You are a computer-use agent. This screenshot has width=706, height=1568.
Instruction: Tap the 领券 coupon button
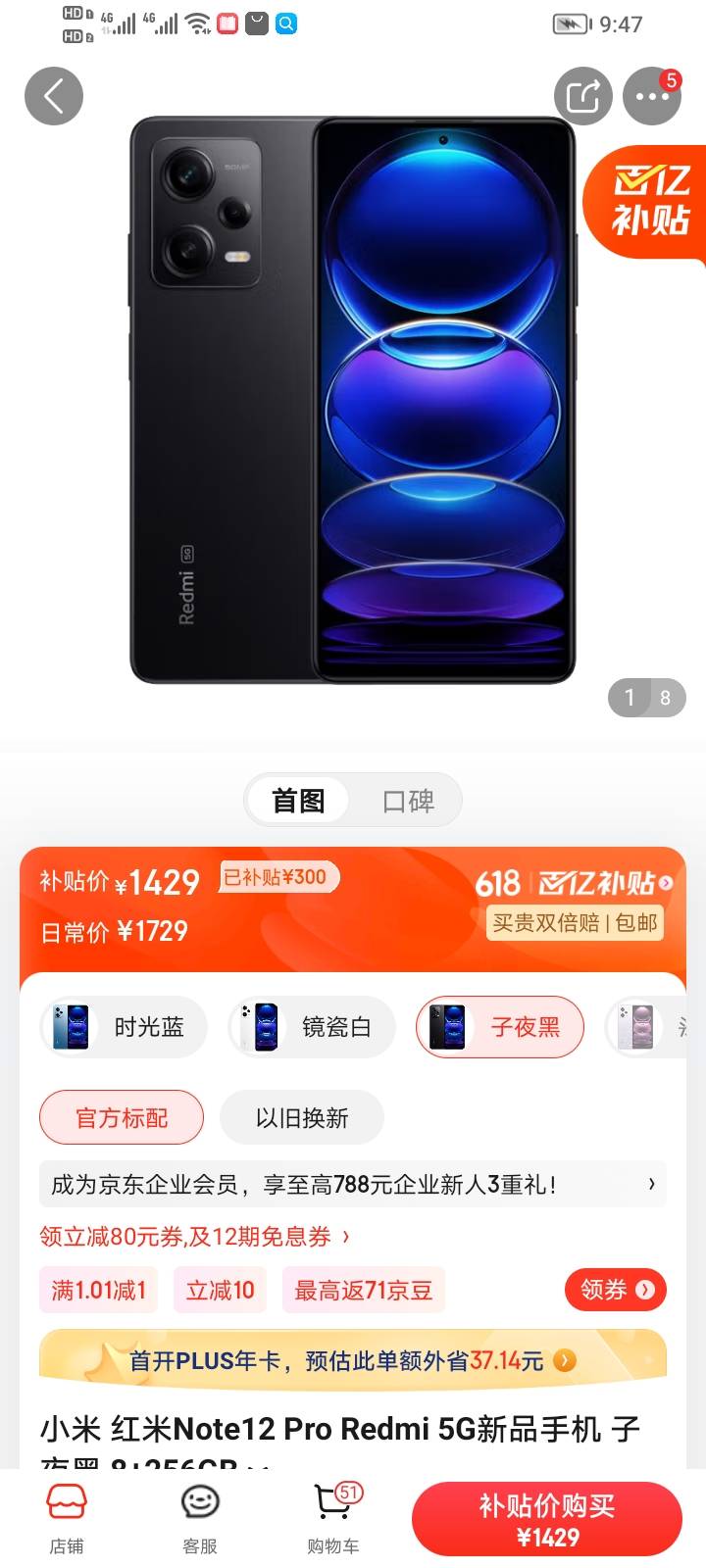tap(616, 1290)
